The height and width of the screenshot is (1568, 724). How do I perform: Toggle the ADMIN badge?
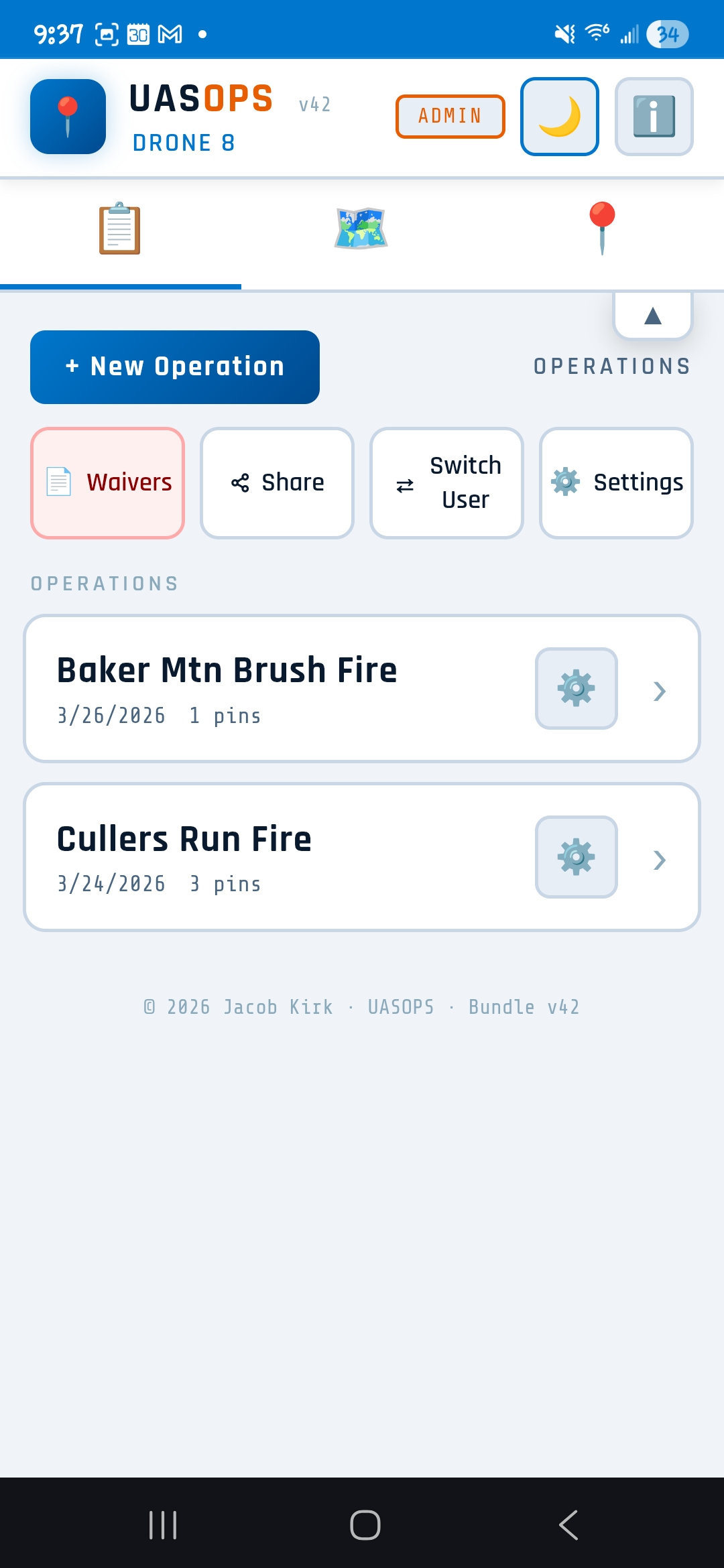[x=450, y=115]
